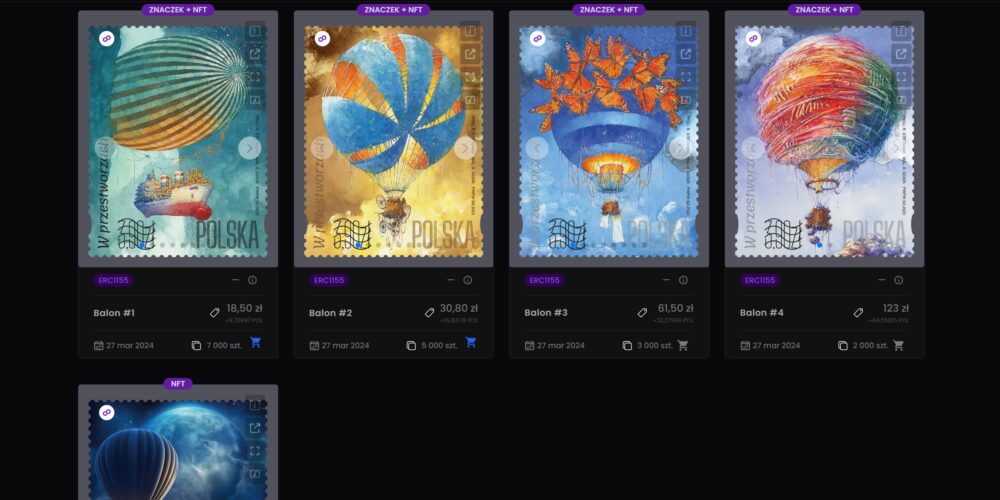Screen dimensions: 1000x500
Task: Add Balon #4 to the cart
Action: click(898, 345)
